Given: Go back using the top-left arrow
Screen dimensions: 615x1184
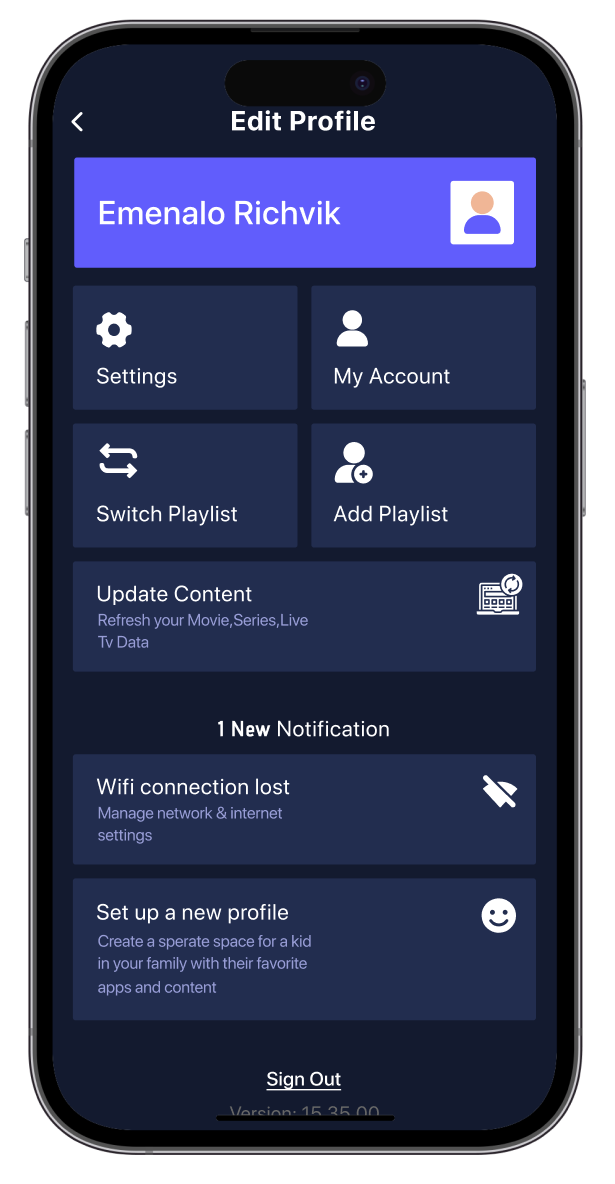Looking at the screenshot, I should coord(78,122).
